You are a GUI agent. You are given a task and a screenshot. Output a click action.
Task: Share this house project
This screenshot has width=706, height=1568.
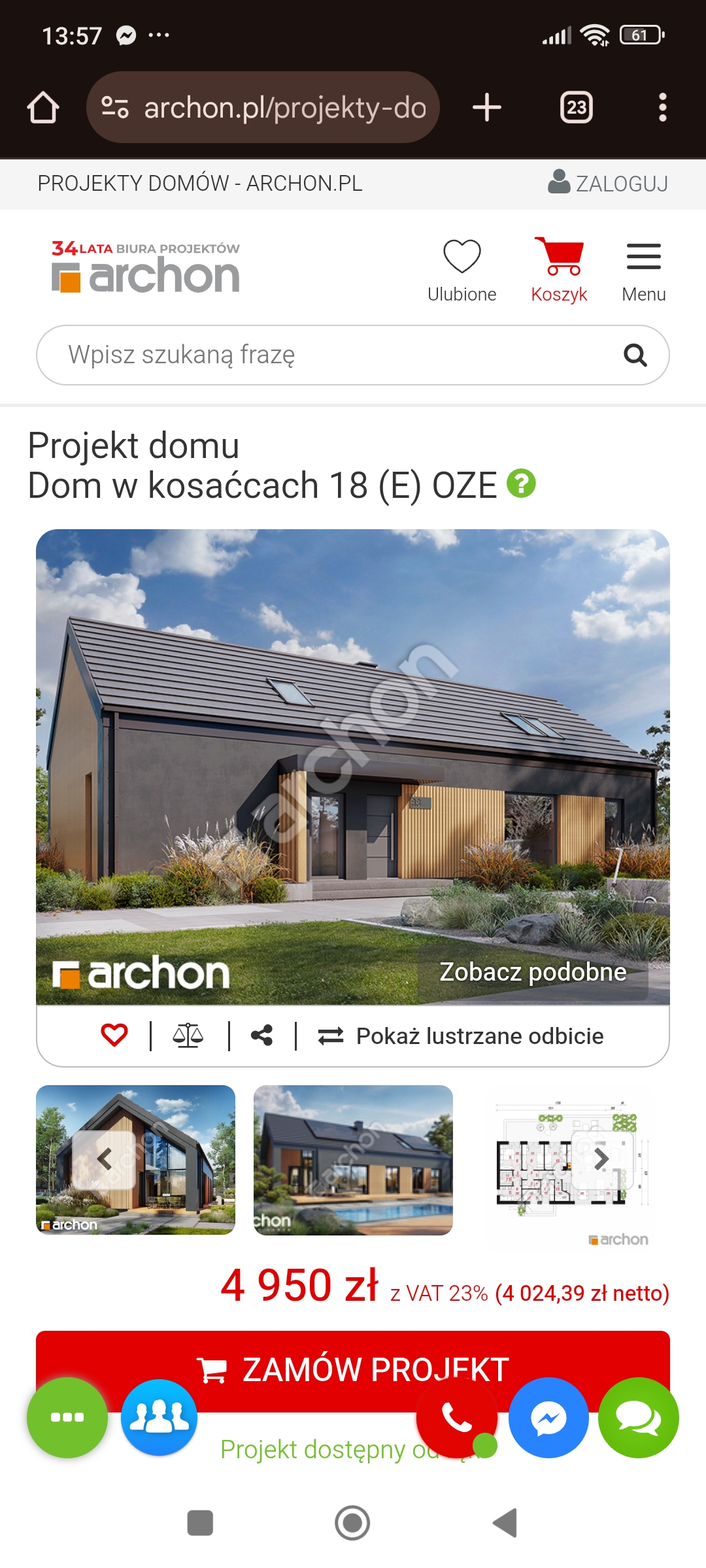[262, 1036]
